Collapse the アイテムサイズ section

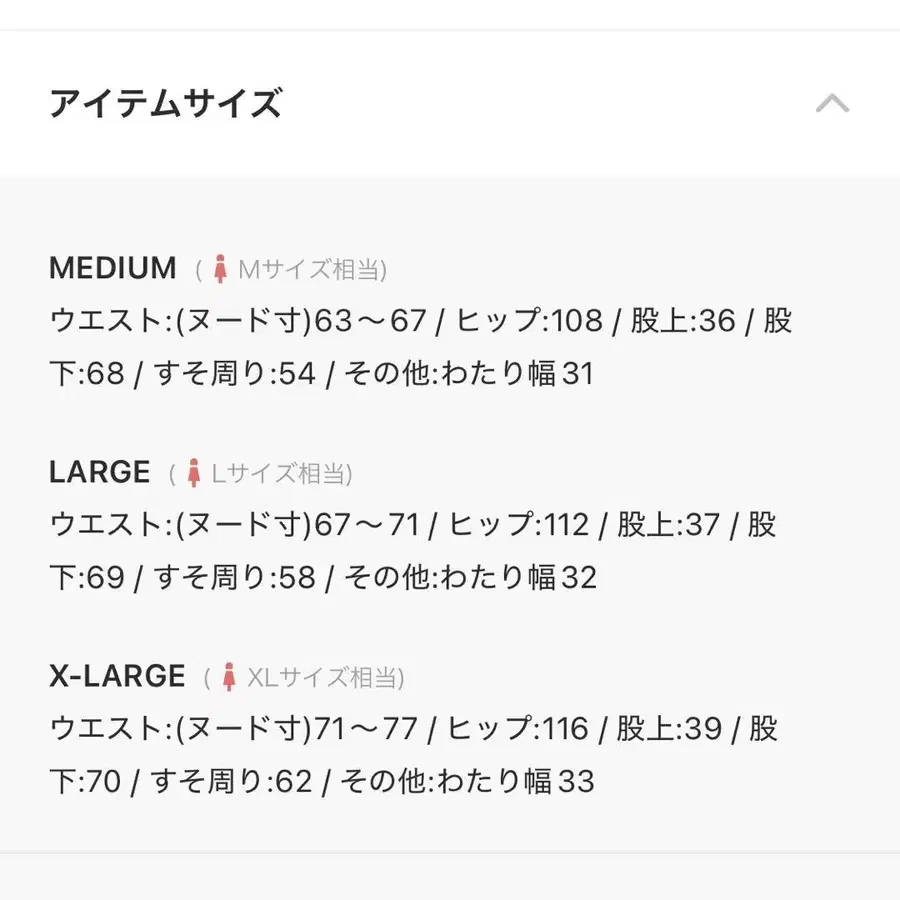coord(832,103)
